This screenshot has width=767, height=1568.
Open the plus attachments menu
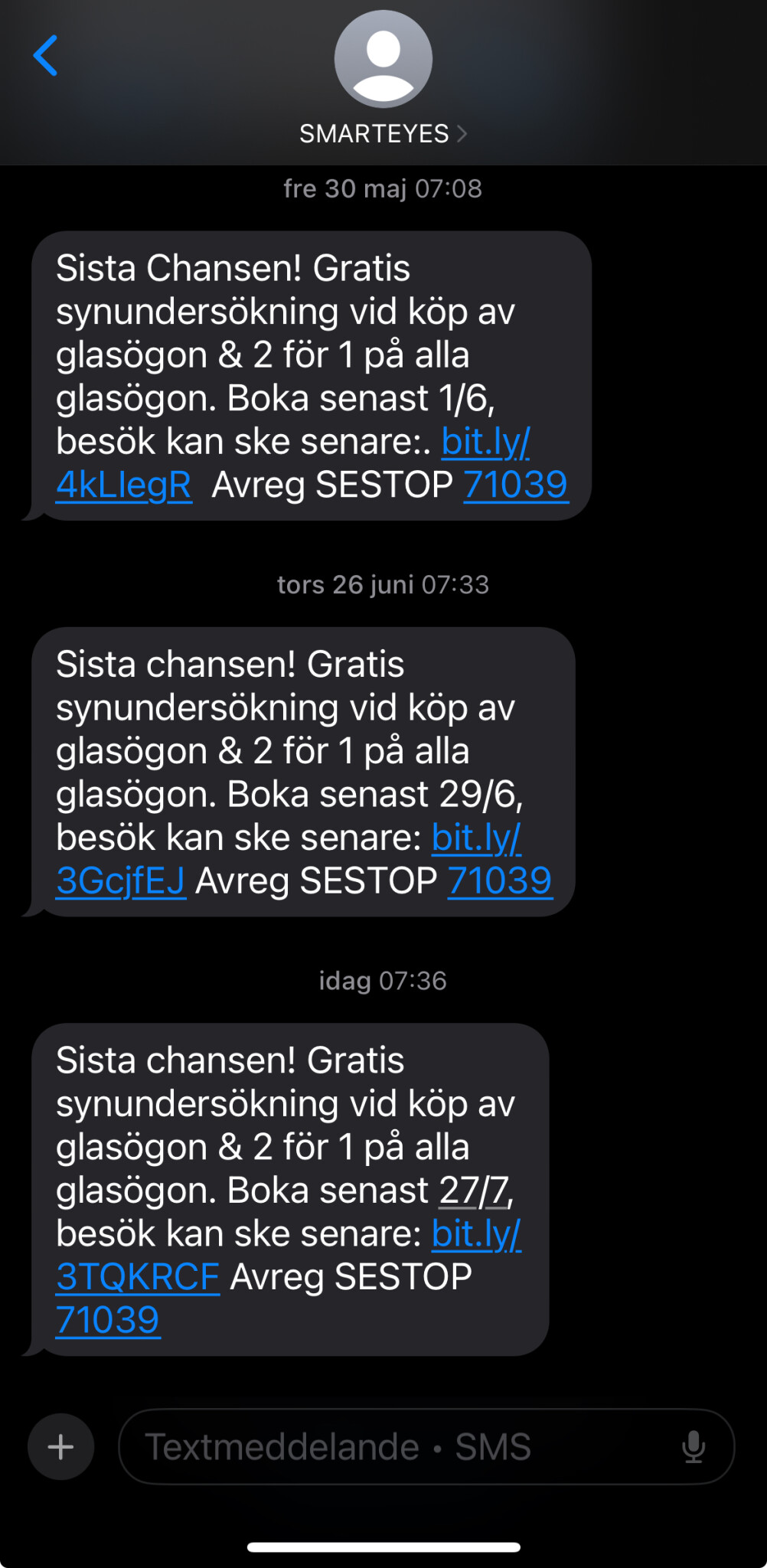61,1446
